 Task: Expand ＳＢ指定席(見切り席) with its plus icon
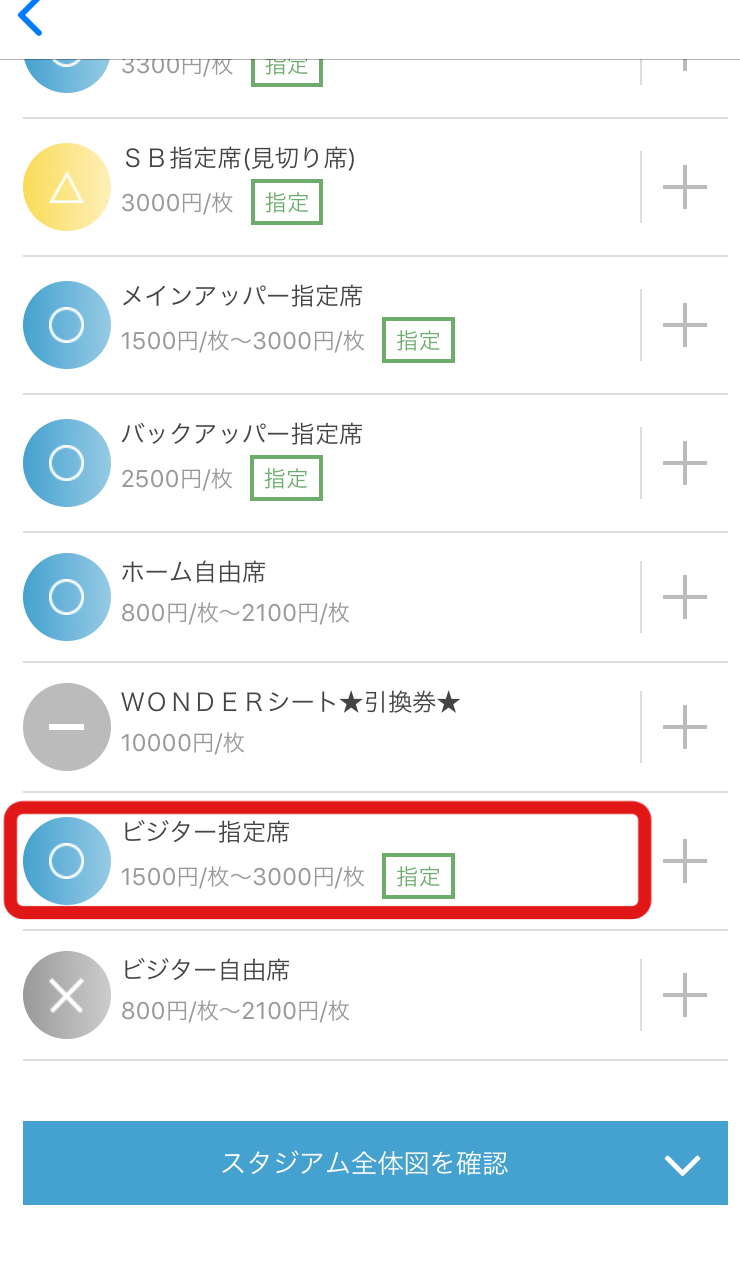point(685,187)
